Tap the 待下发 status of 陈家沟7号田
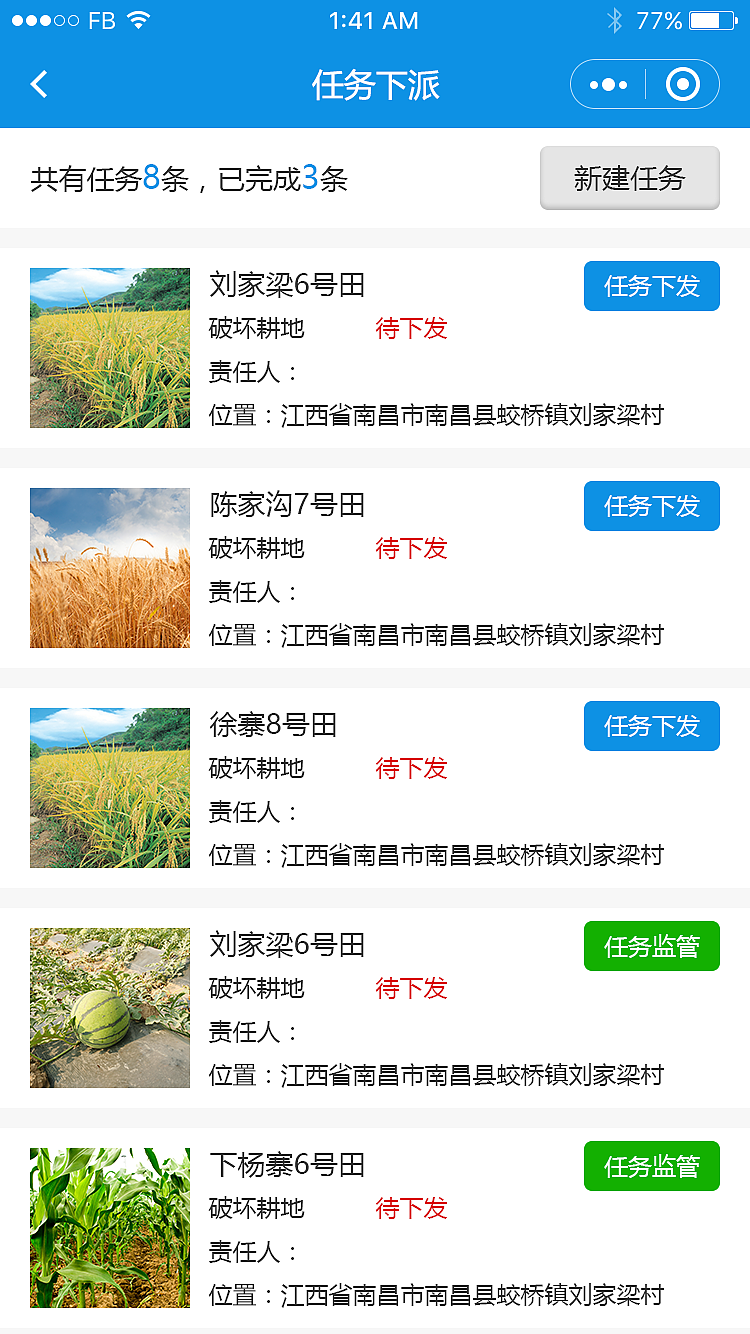The height and width of the screenshot is (1334, 750). tap(411, 548)
